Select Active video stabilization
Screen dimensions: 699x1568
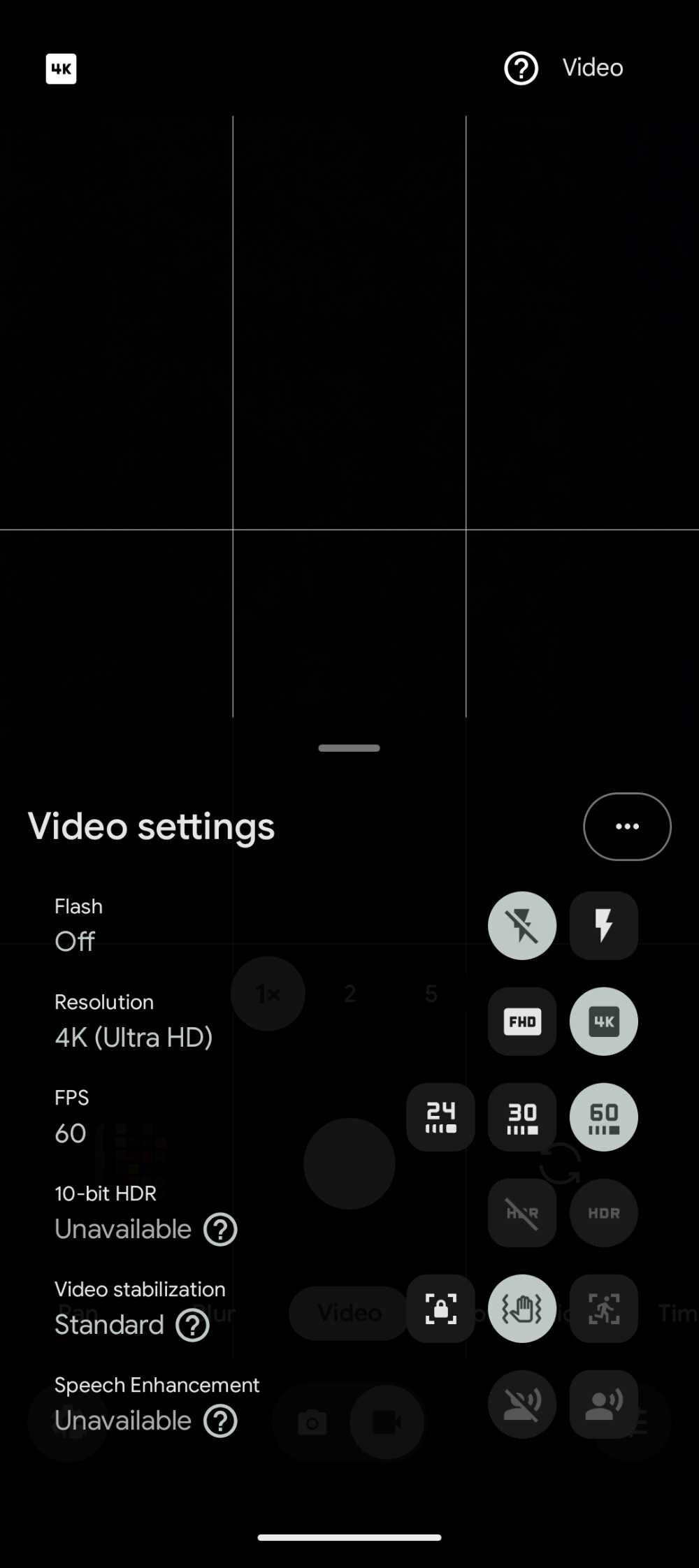(x=603, y=1308)
